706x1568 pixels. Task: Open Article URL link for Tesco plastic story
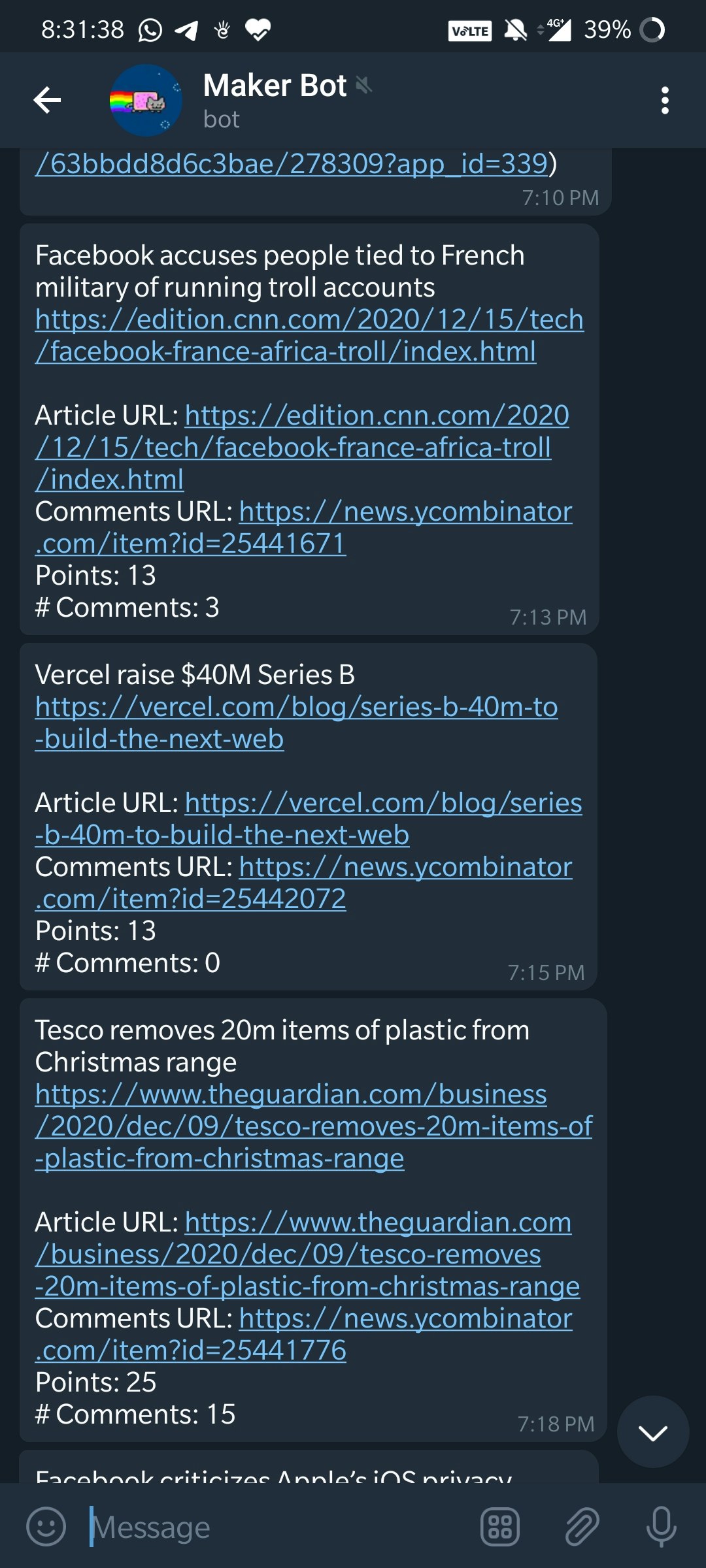click(378, 1223)
